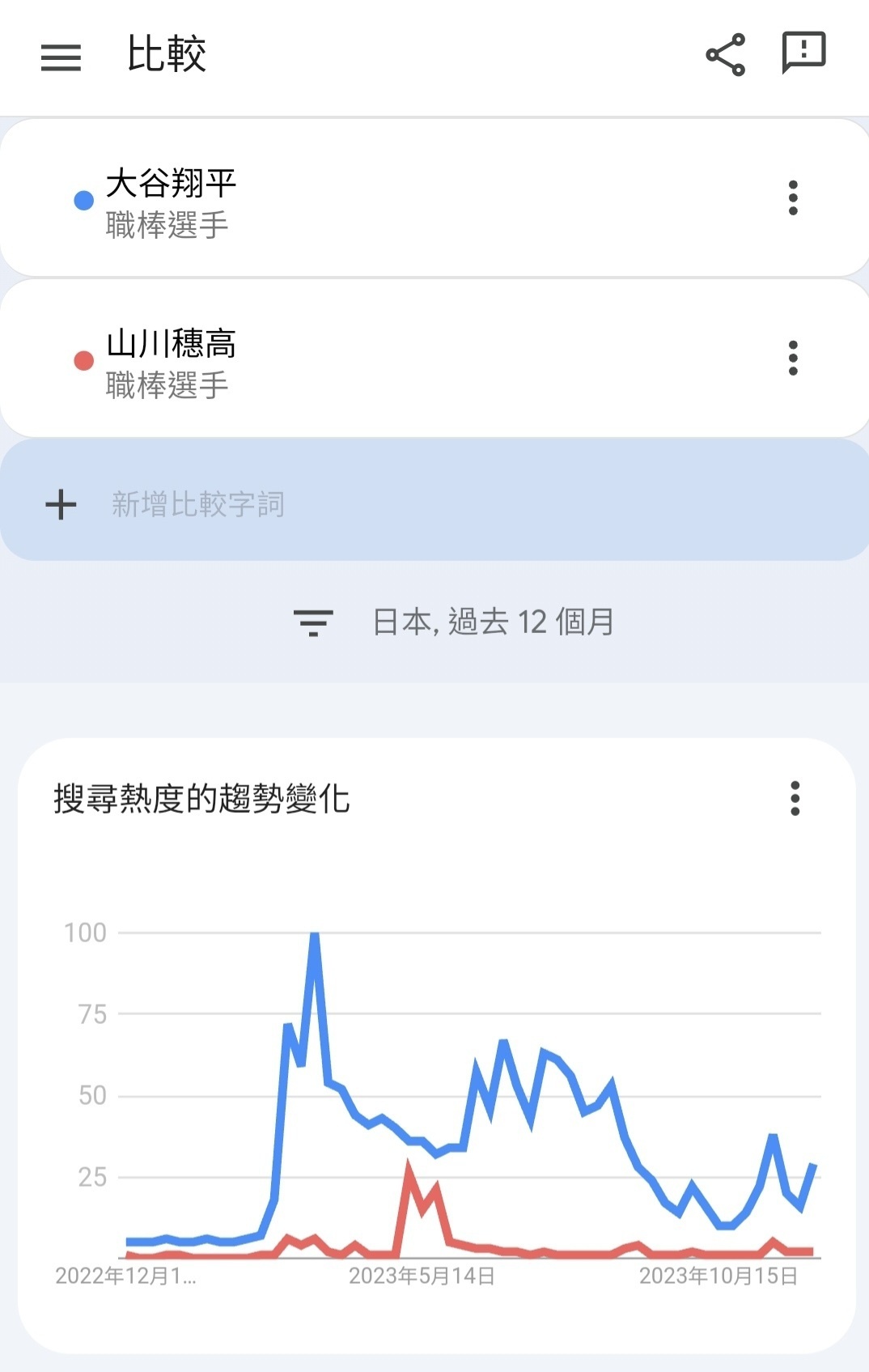Screen dimensions: 869x1372
Task: Edit the 山川穗高 search term
Action: [171, 361]
